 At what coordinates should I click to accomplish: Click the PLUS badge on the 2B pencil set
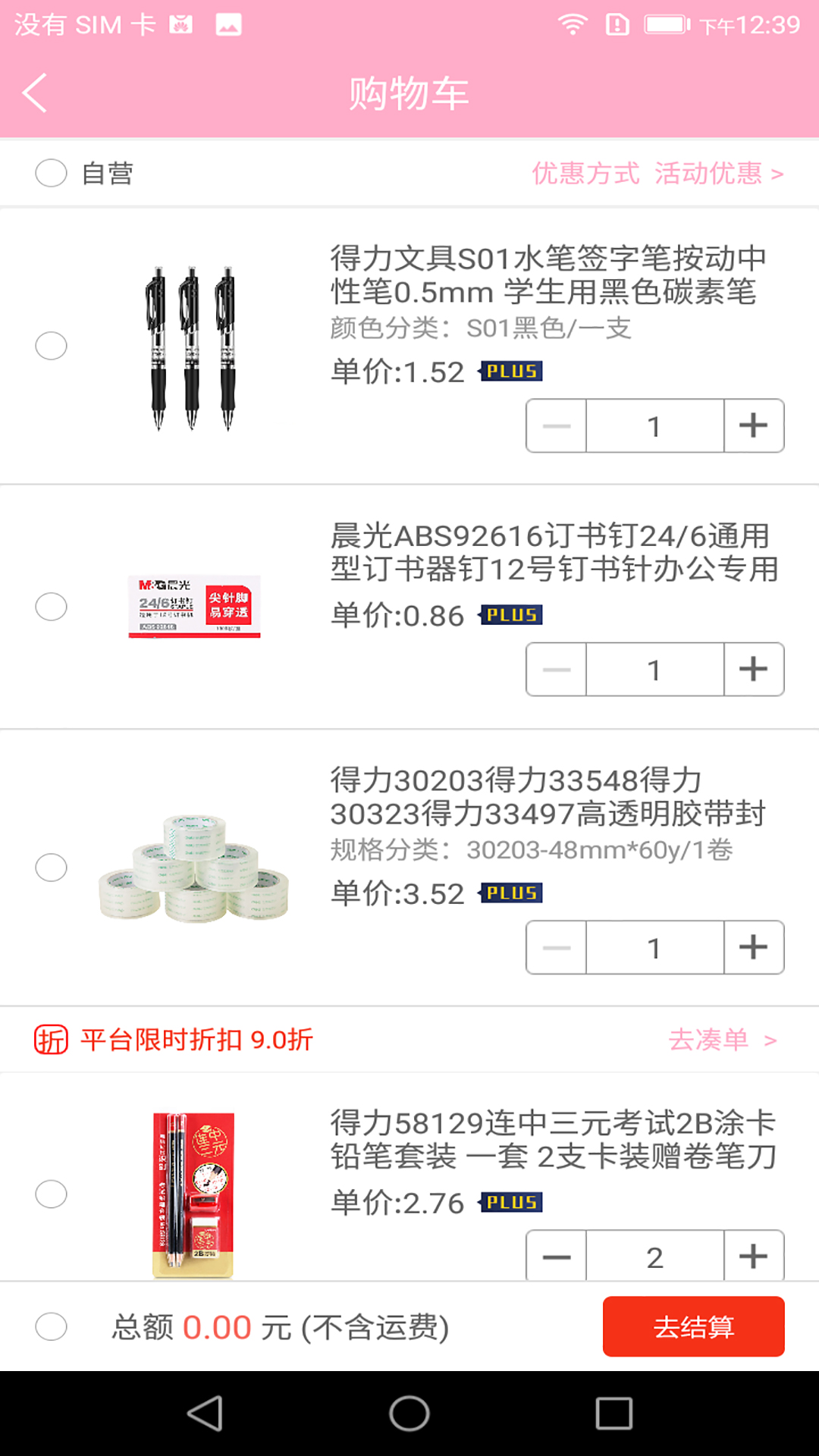511,1203
